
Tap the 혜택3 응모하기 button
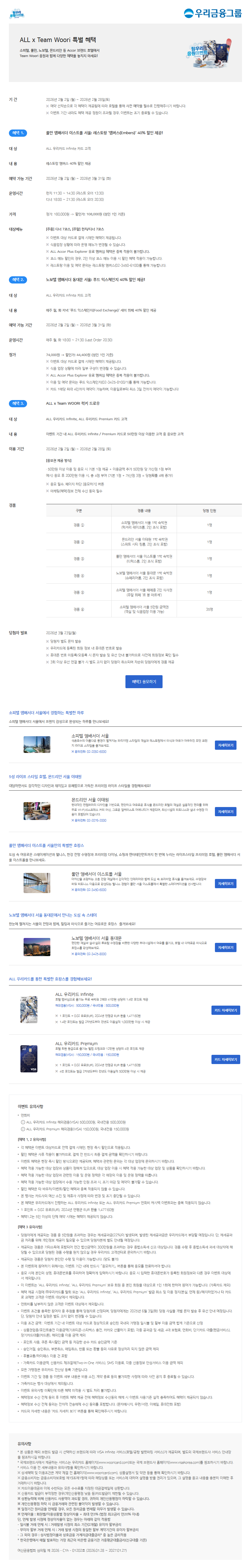click(x=144, y=681)
